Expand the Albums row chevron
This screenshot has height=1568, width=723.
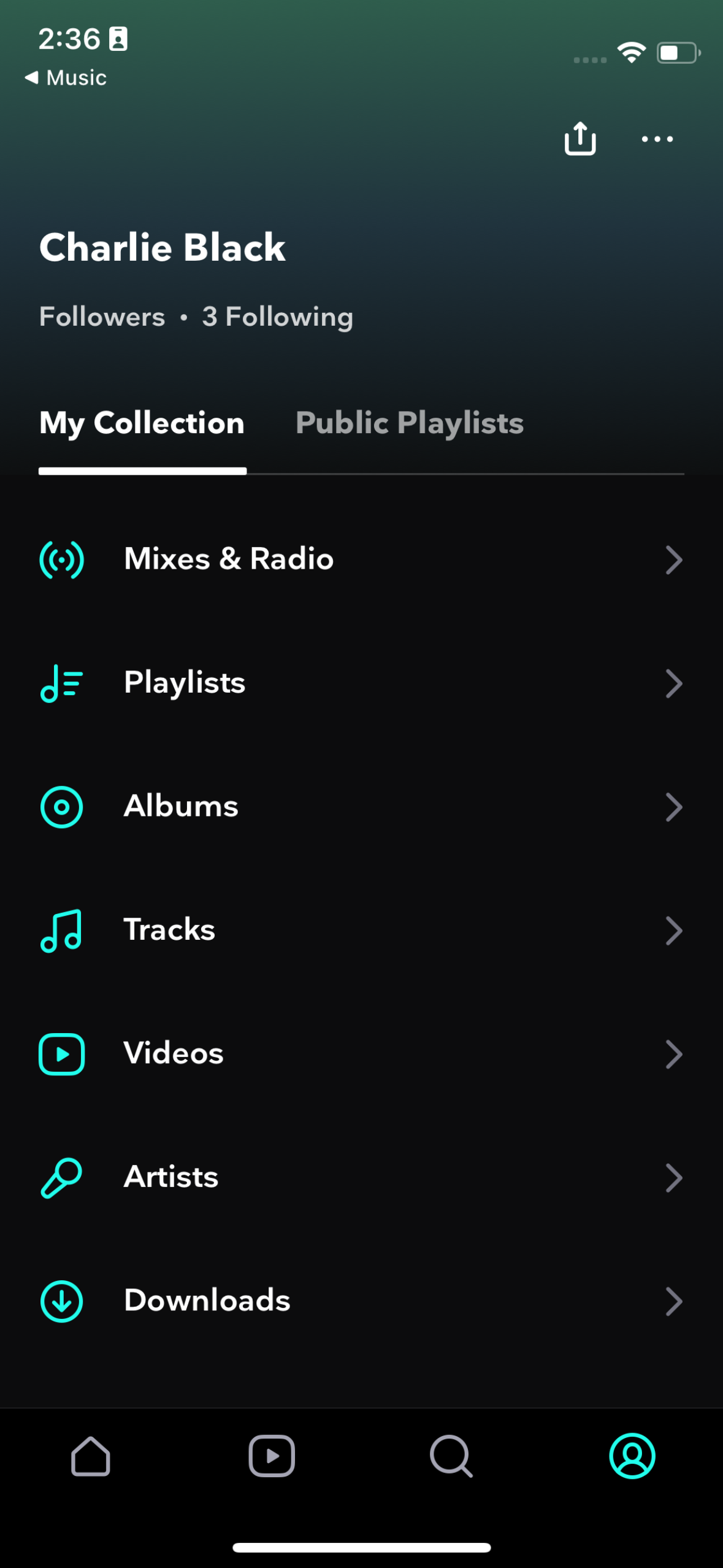coord(674,807)
